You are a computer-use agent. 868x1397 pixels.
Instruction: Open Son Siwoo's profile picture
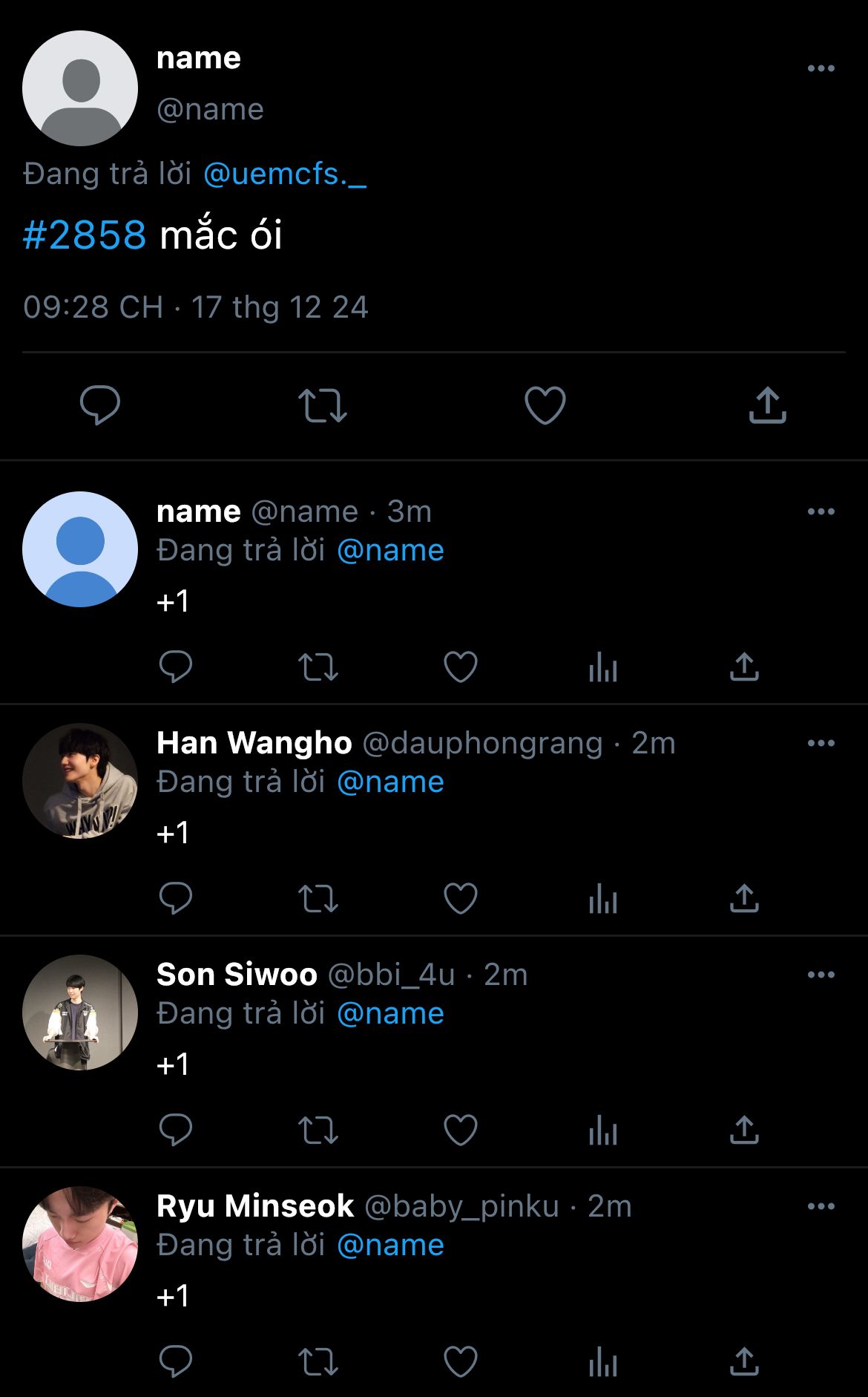80,1012
